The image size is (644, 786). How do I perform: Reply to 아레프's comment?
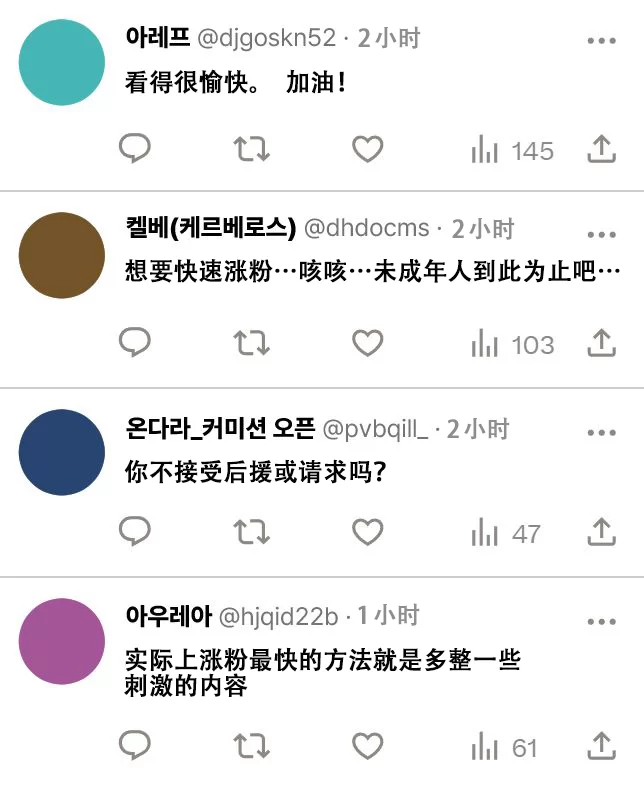(135, 150)
